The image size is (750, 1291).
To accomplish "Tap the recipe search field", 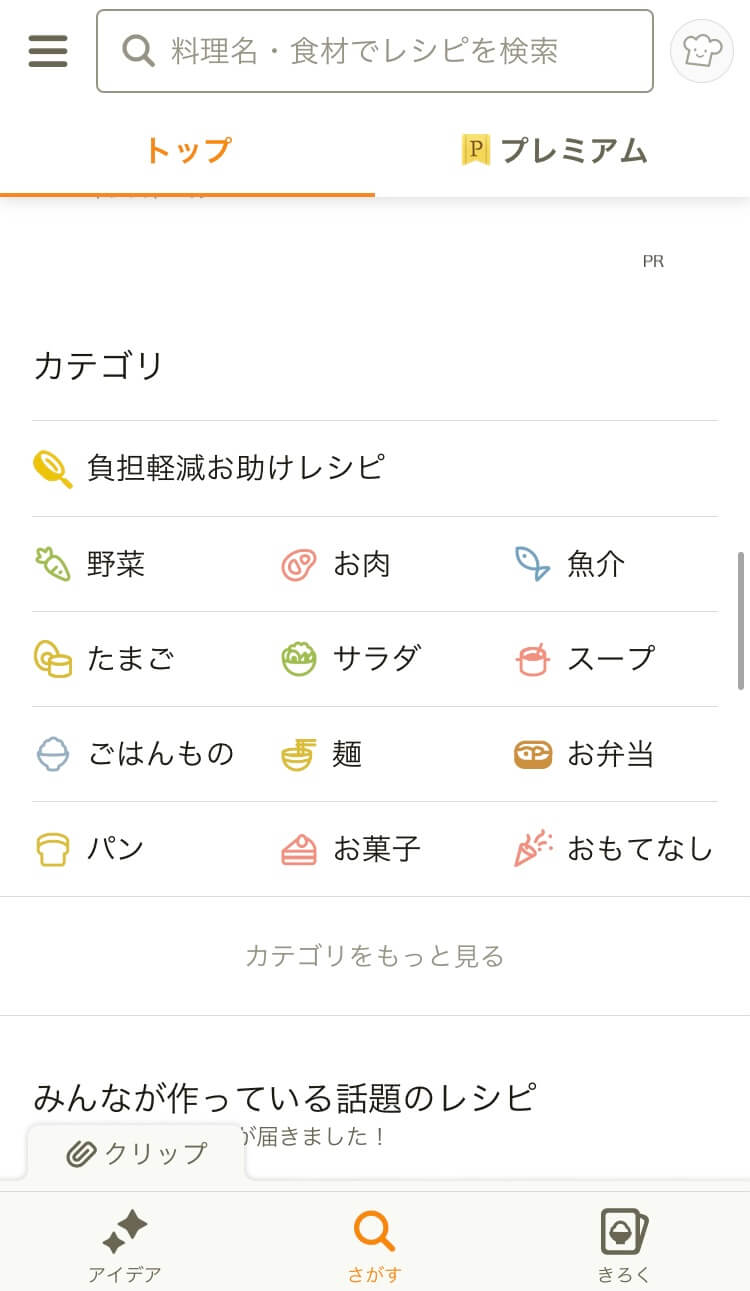I will [x=375, y=51].
